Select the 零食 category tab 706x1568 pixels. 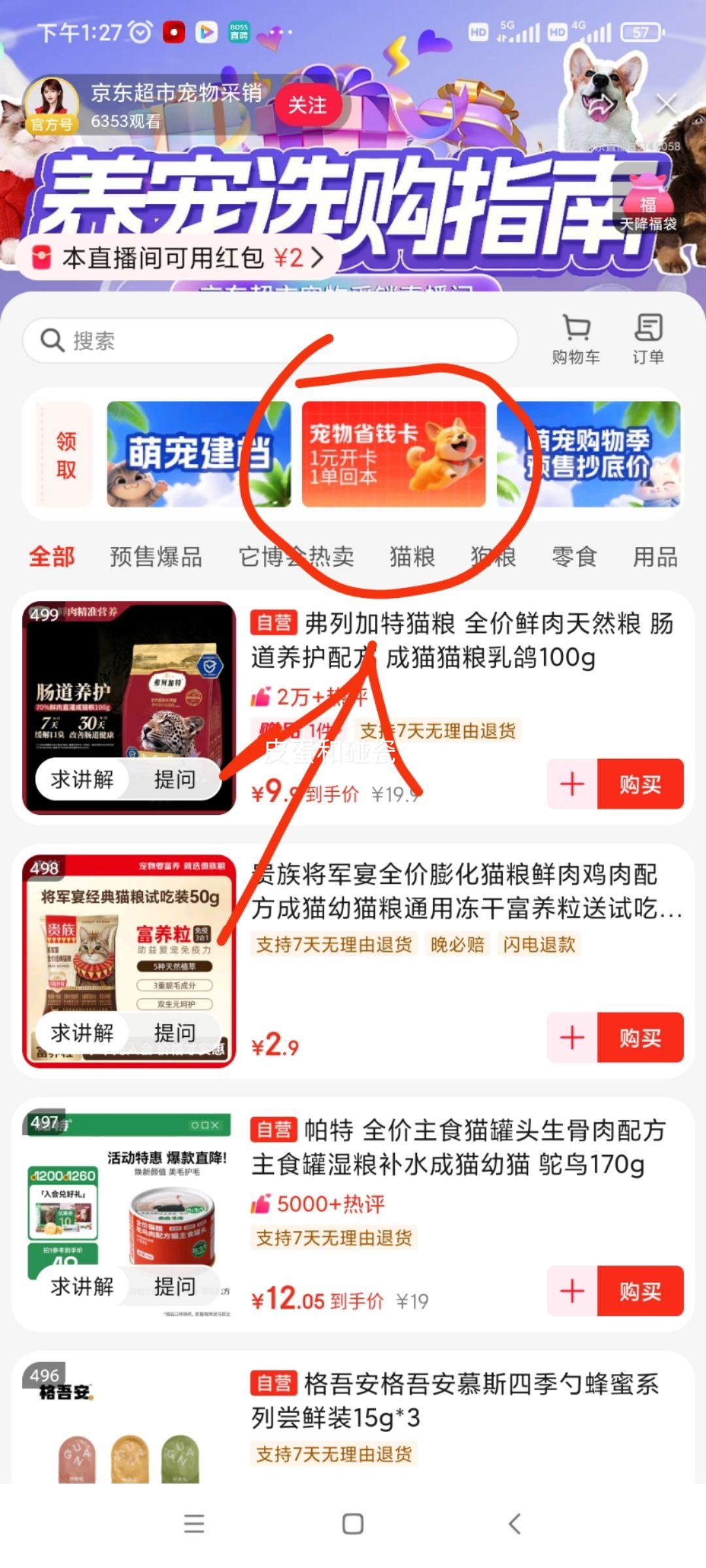tap(574, 557)
